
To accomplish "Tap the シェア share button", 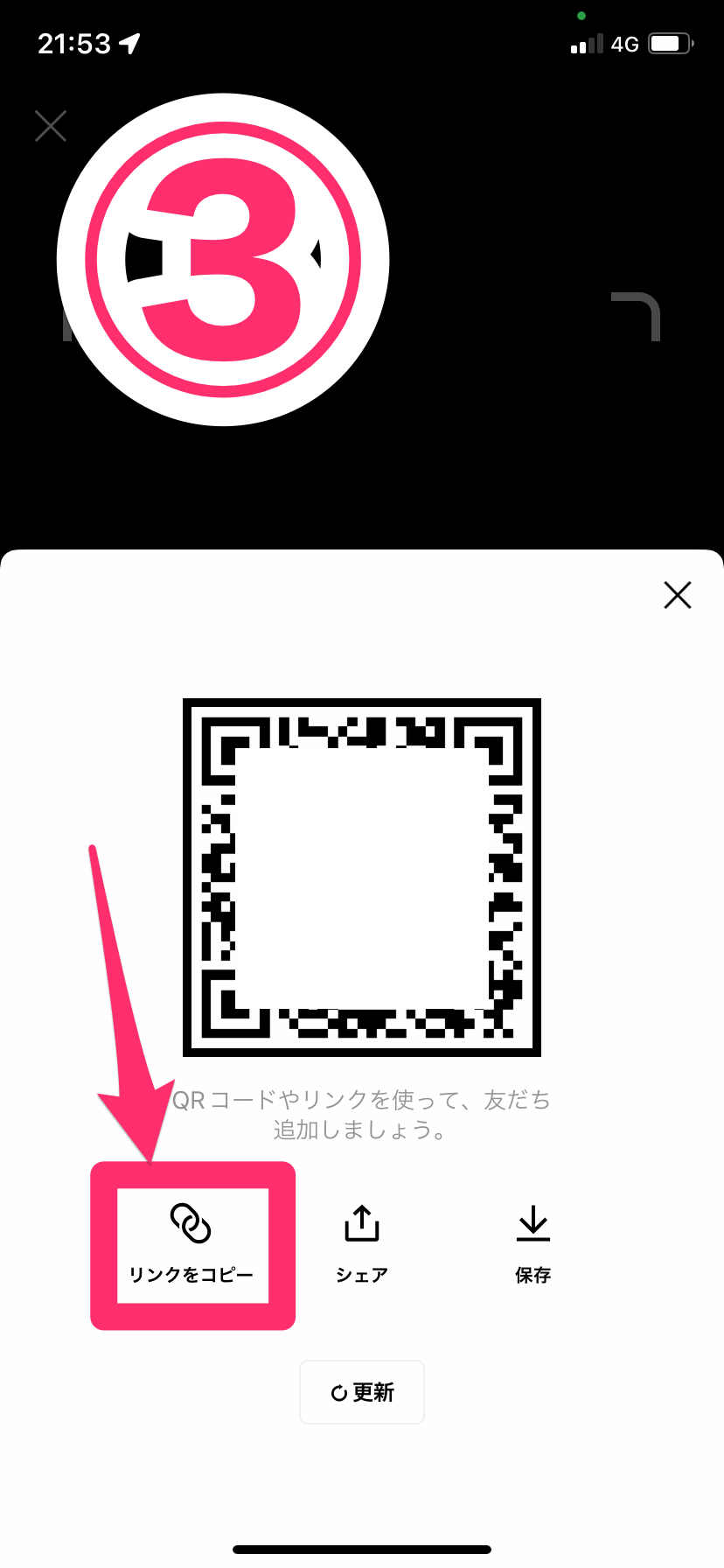I will [x=361, y=1244].
